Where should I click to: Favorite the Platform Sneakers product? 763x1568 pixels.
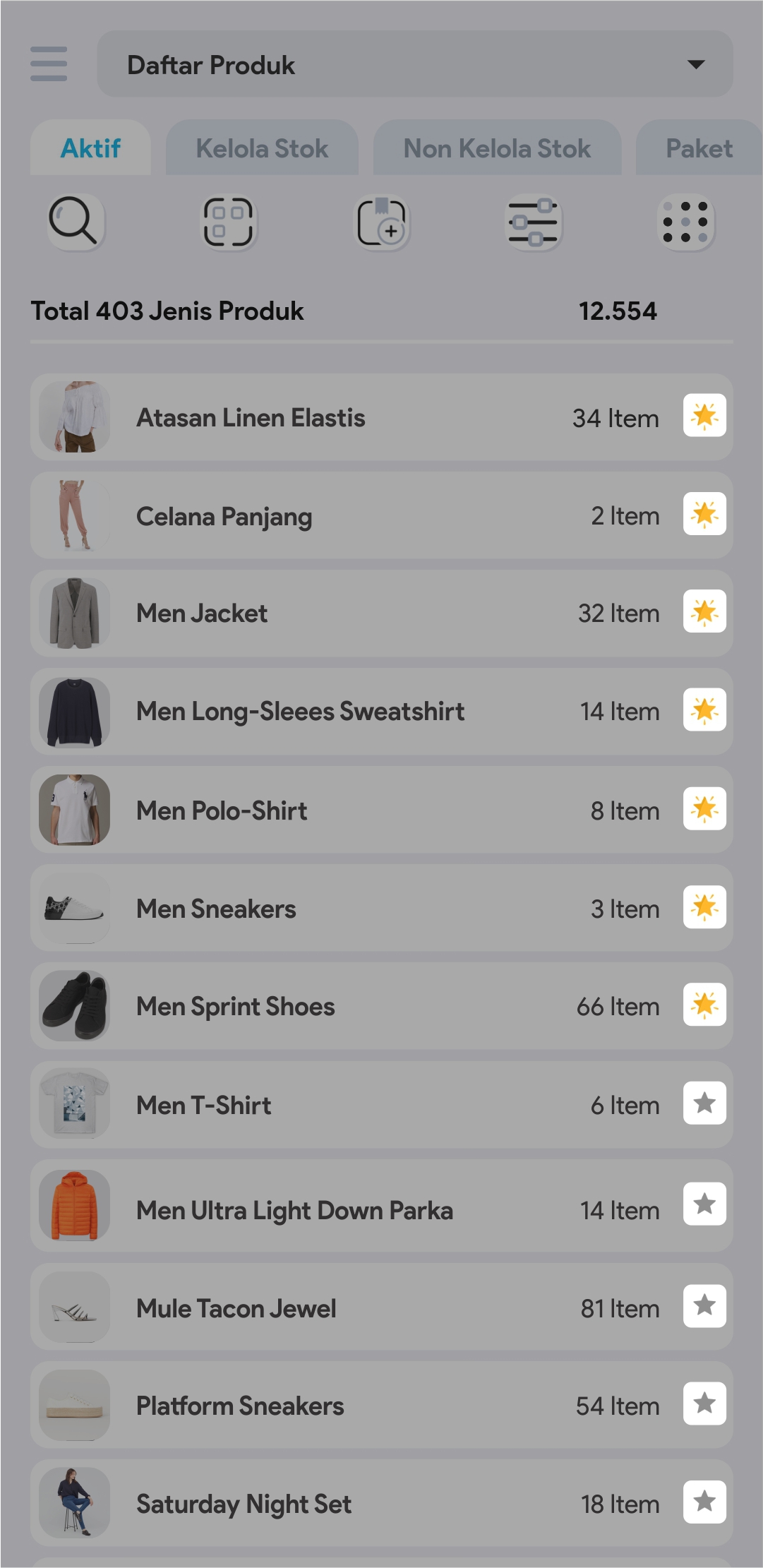tap(704, 1404)
